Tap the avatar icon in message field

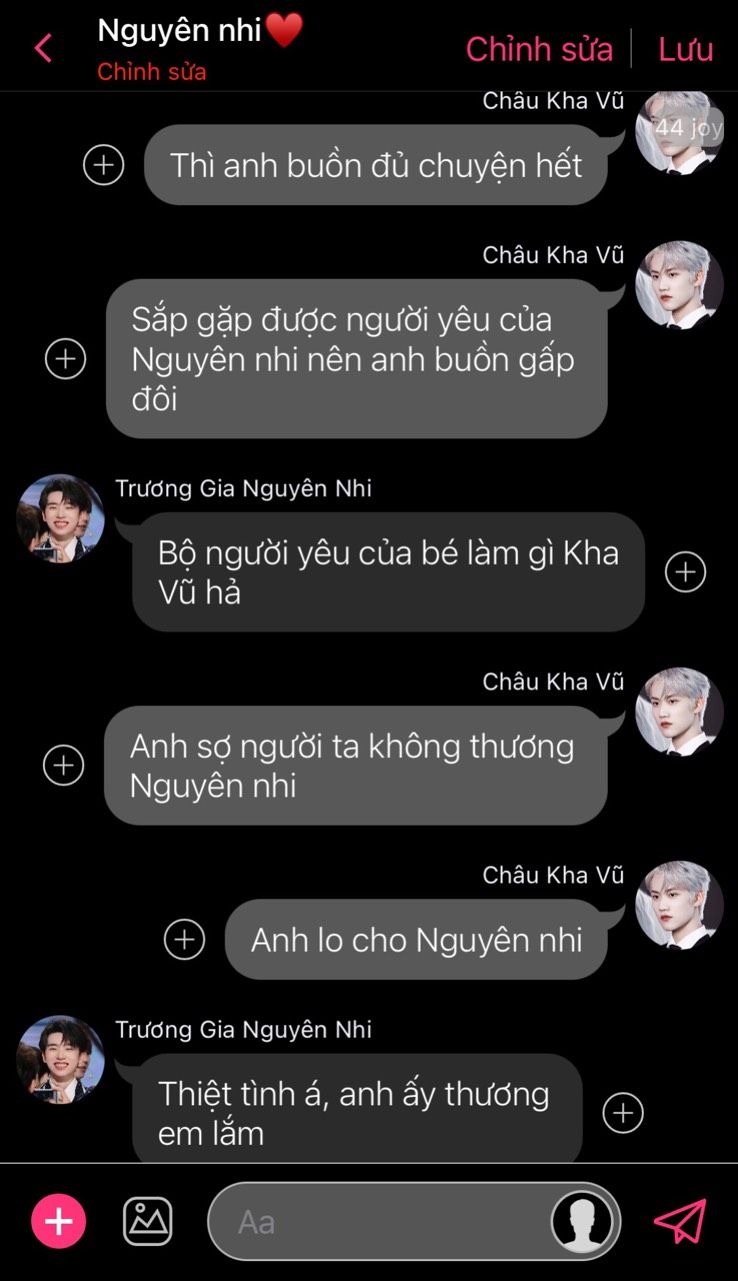(582, 1221)
